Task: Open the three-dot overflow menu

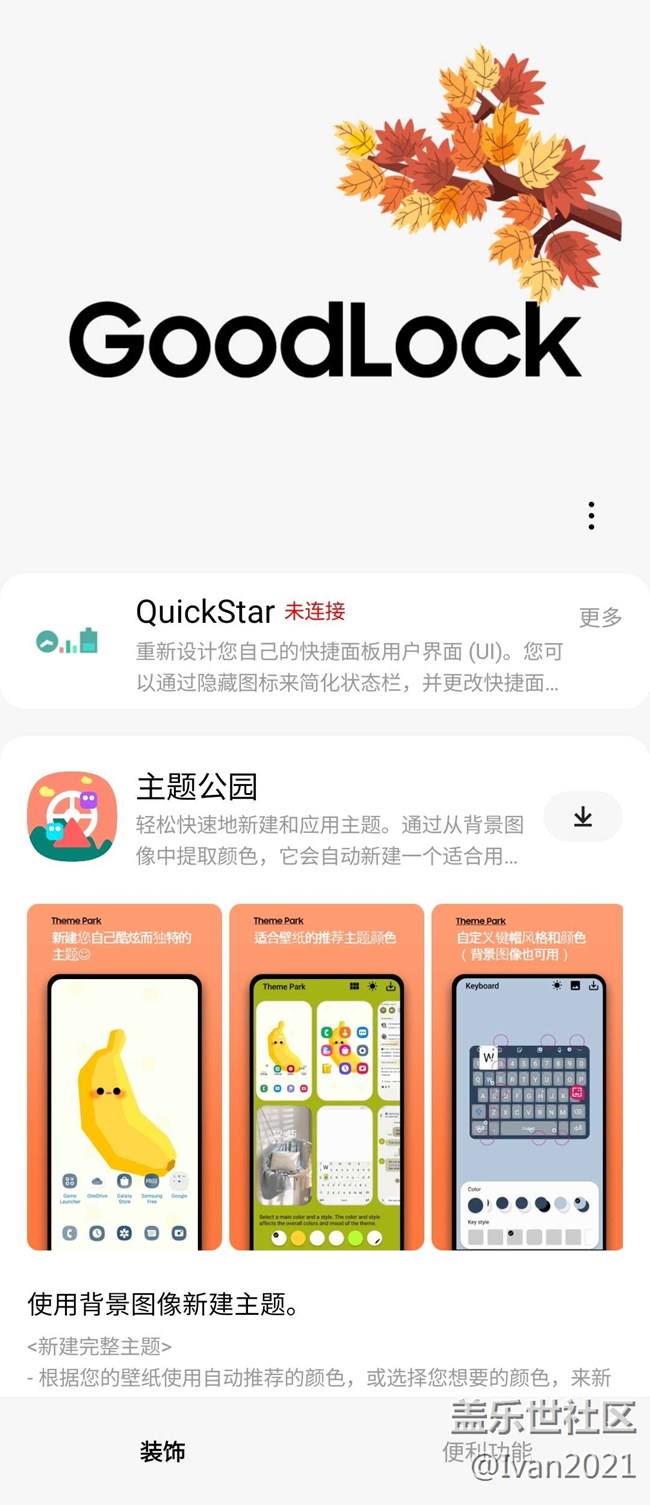Action: 591,516
